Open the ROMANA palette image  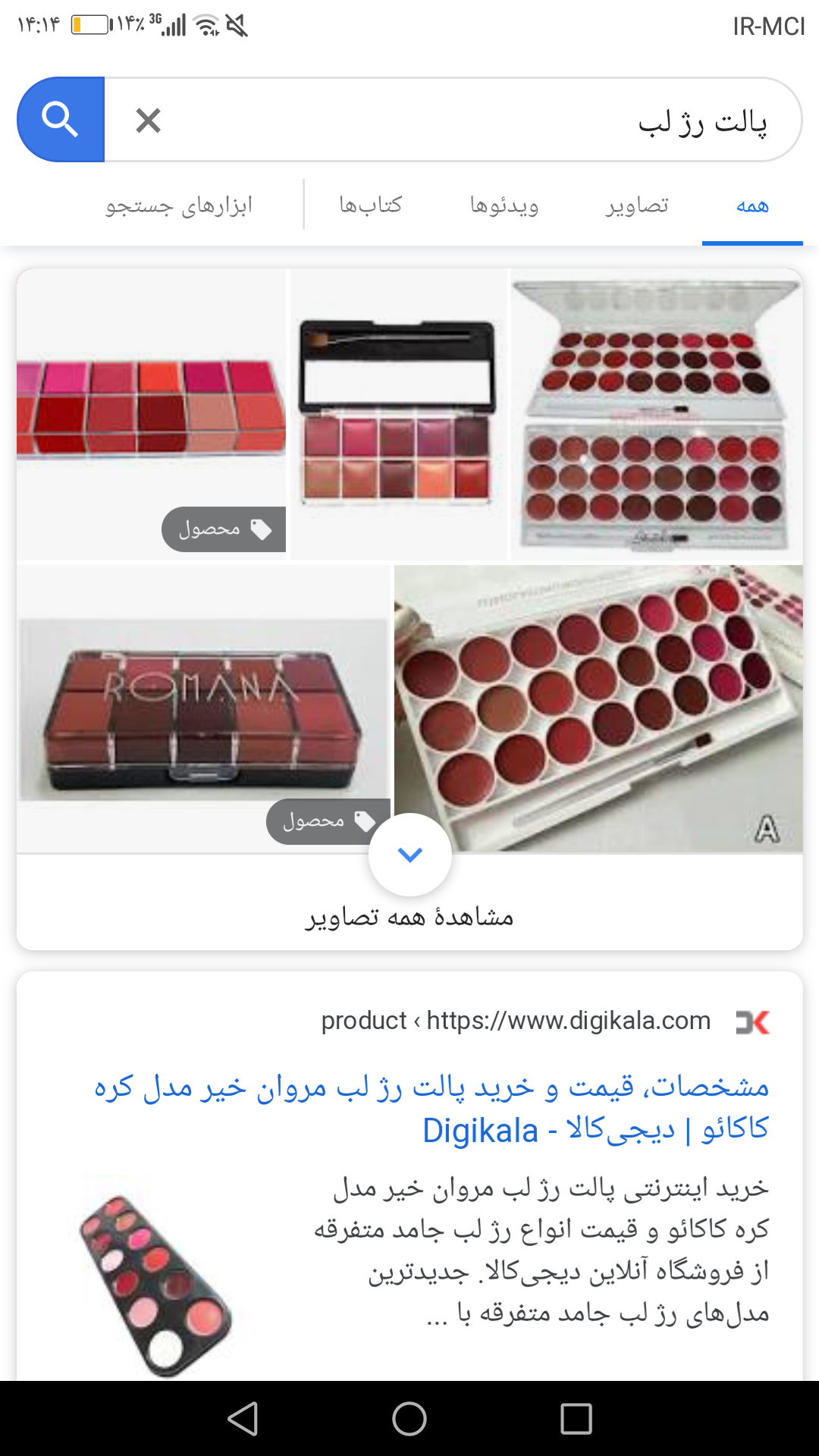(x=202, y=709)
